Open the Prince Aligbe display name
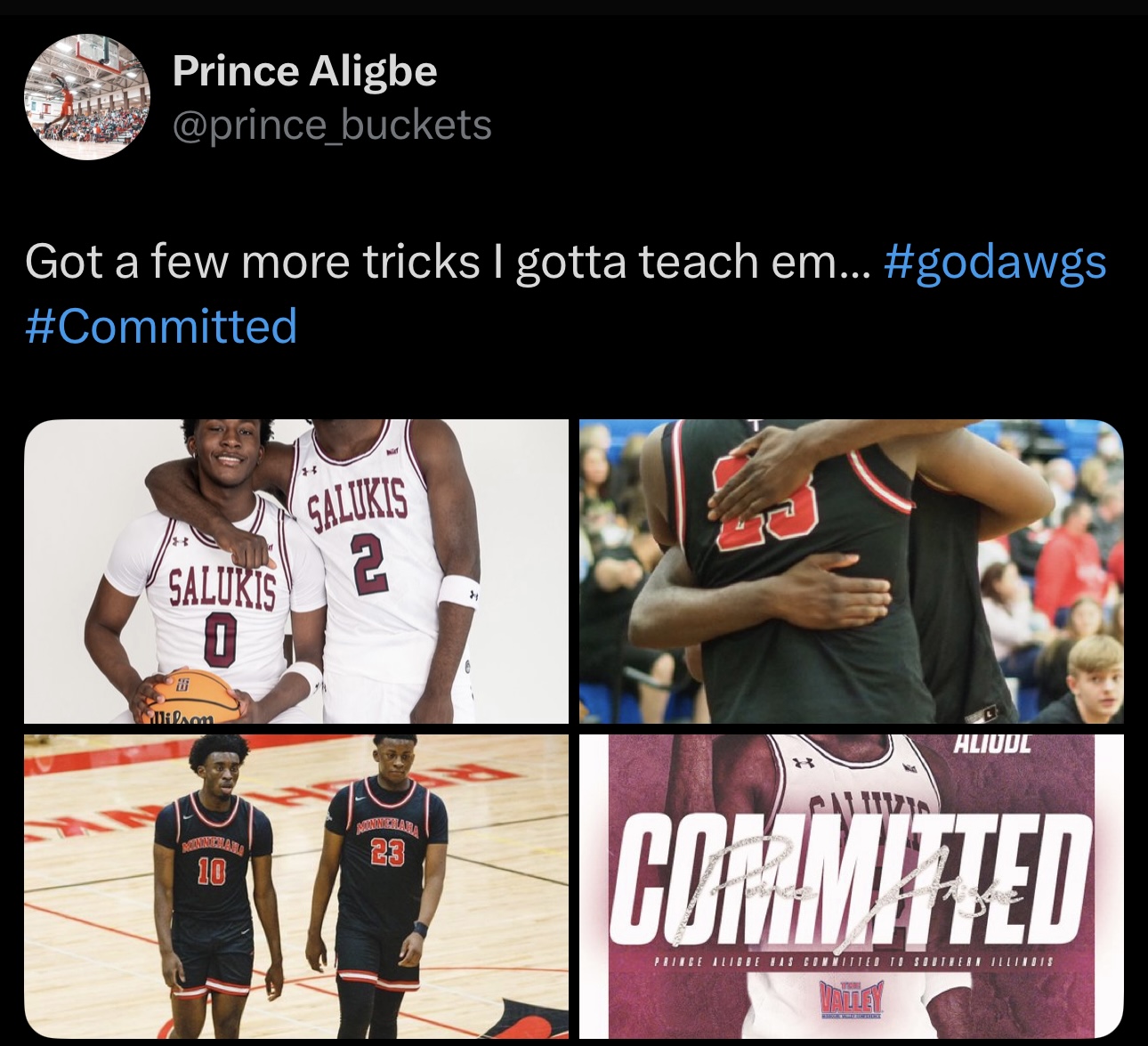The width and height of the screenshot is (1148, 1046). pyautogui.click(x=304, y=71)
